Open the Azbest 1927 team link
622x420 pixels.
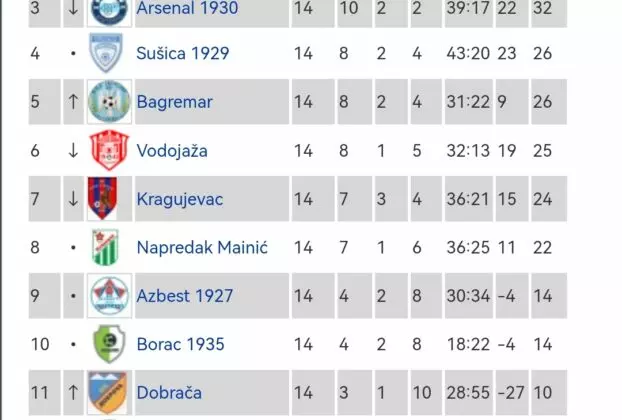(x=184, y=295)
